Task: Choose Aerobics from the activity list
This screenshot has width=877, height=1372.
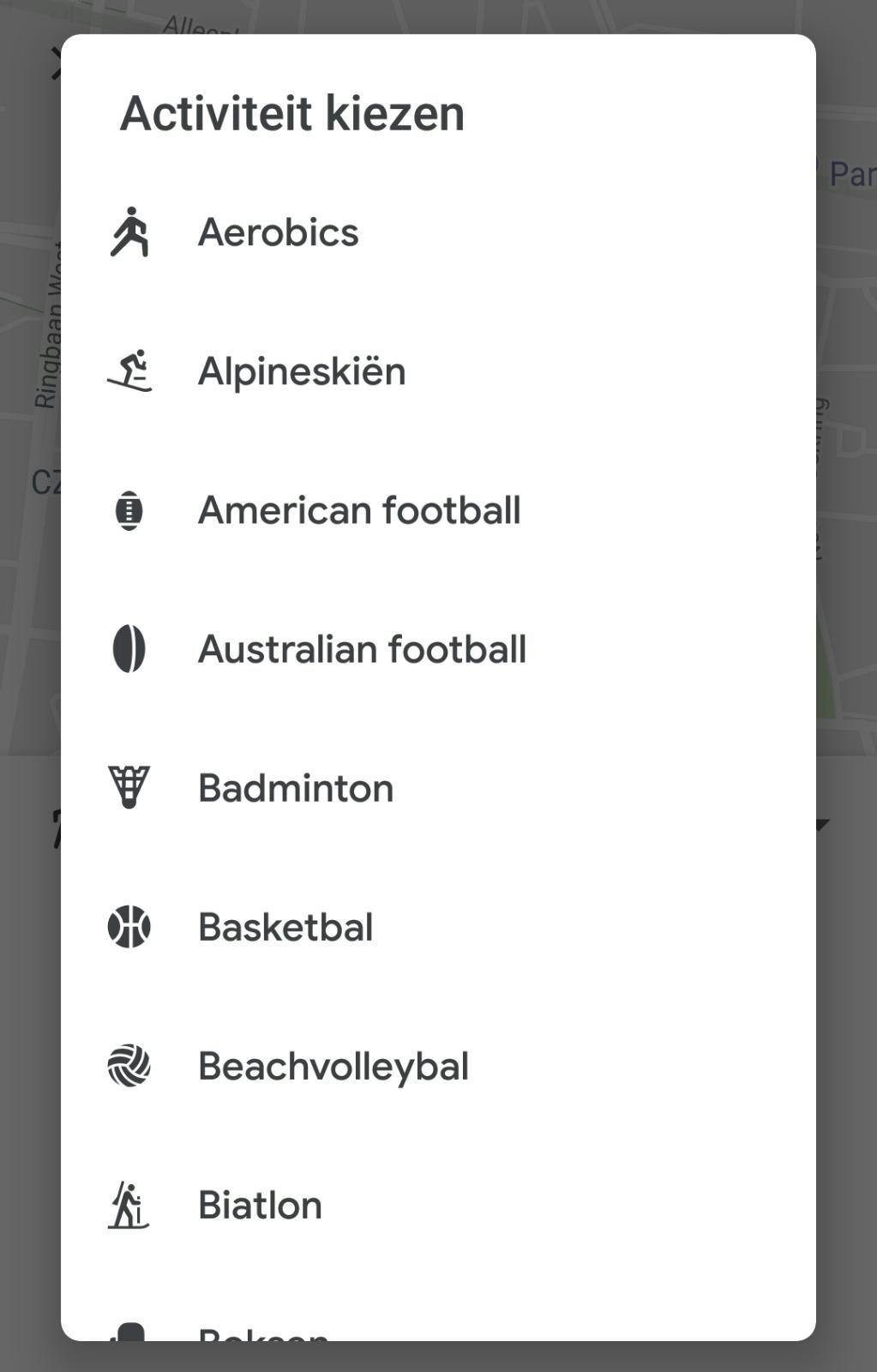Action: 278,232
